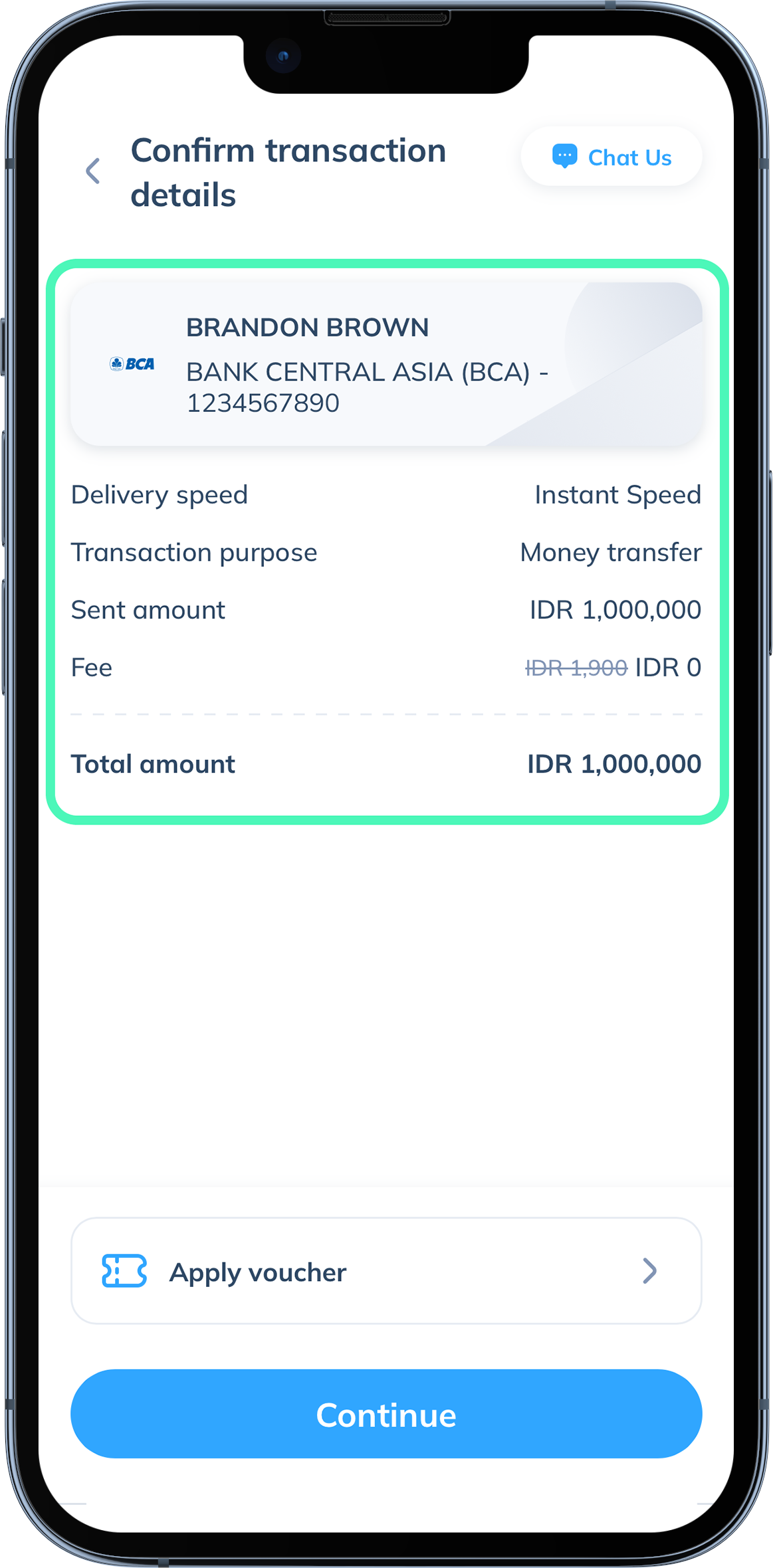The image size is (773, 1568).
Task: Open Chat Us support
Action: 611,157
